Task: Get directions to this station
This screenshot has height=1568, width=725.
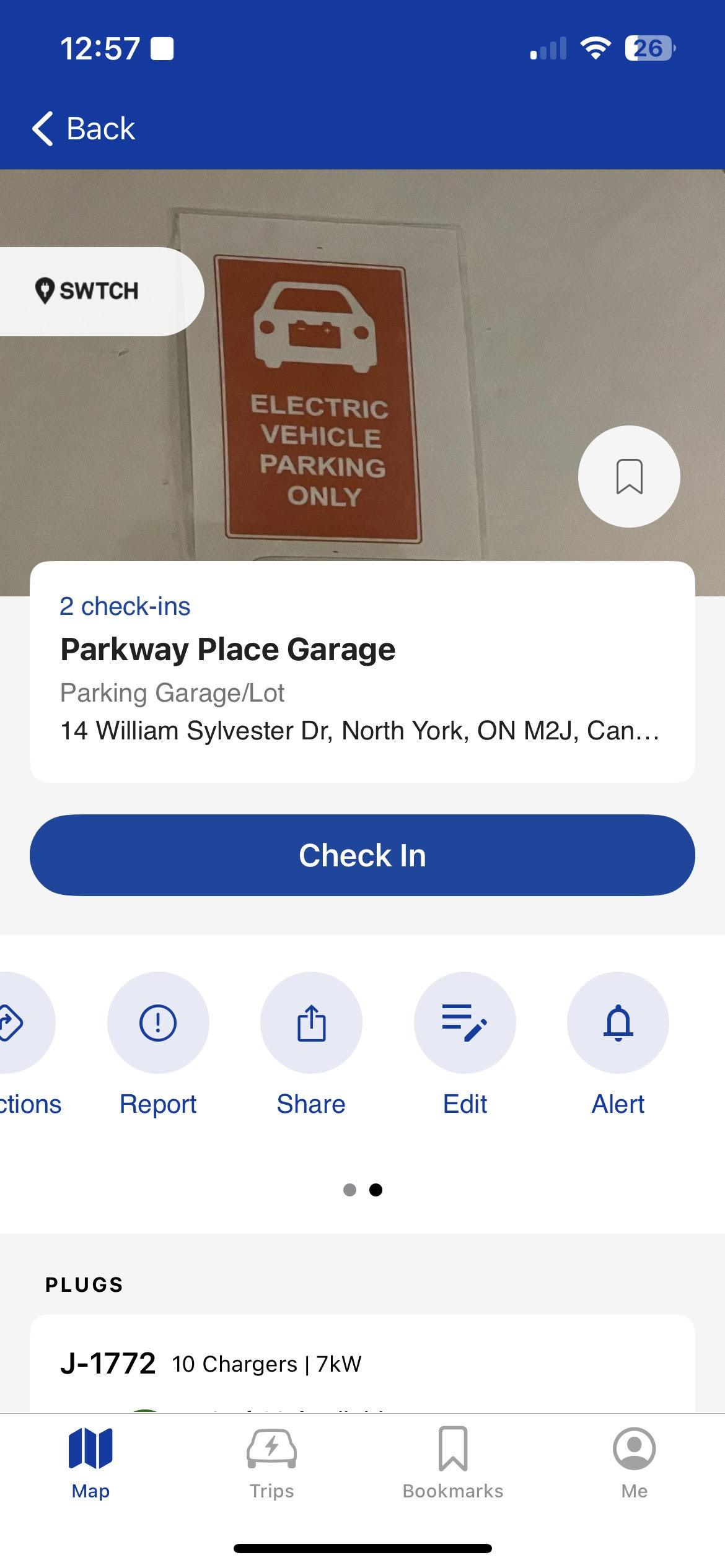Action: tap(19, 1023)
